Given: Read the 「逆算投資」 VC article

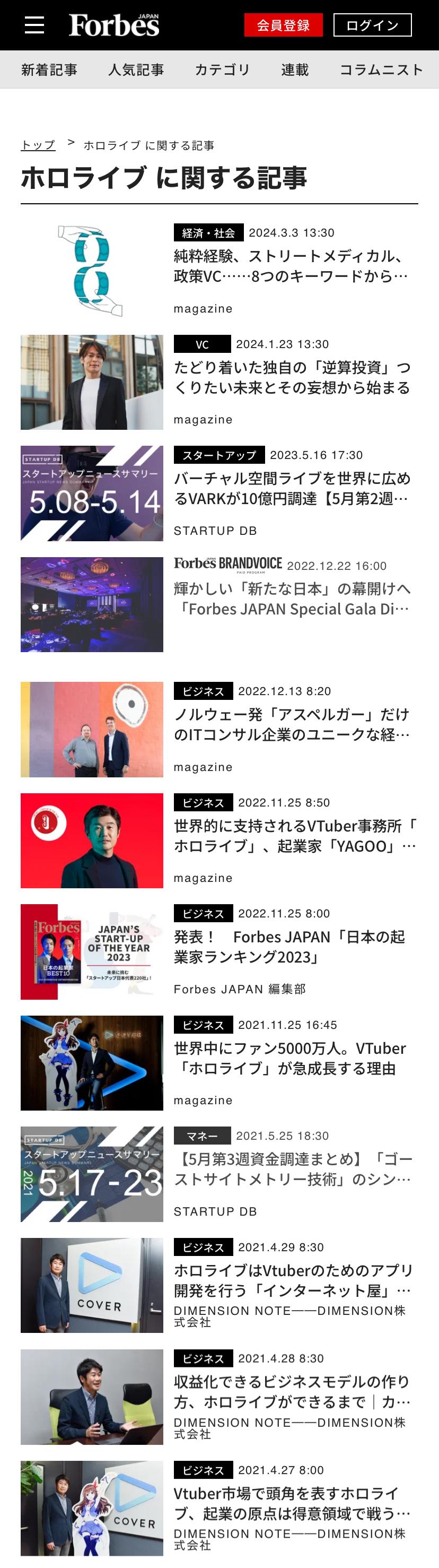Looking at the screenshot, I should click(x=292, y=377).
